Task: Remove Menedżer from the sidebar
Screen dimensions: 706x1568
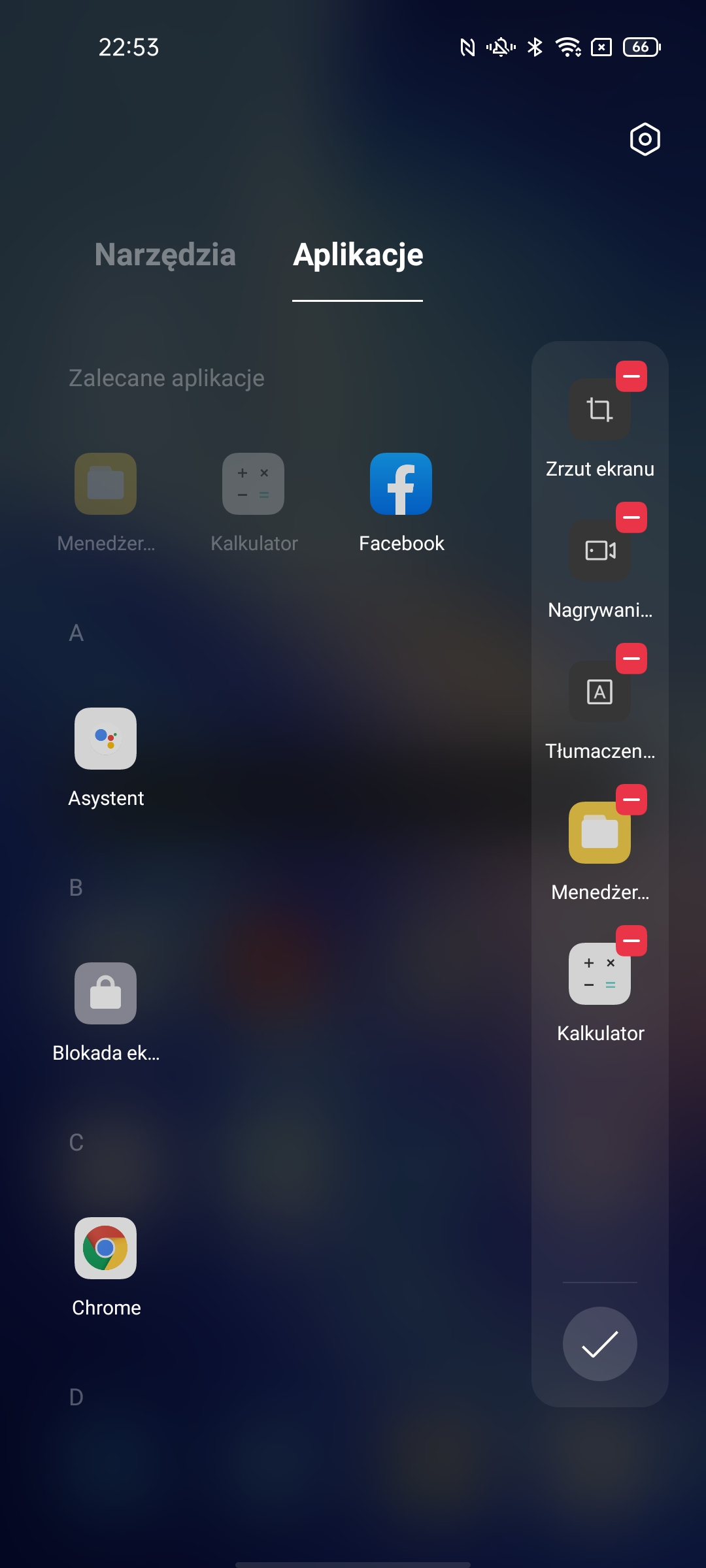Action: coord(631,800)
